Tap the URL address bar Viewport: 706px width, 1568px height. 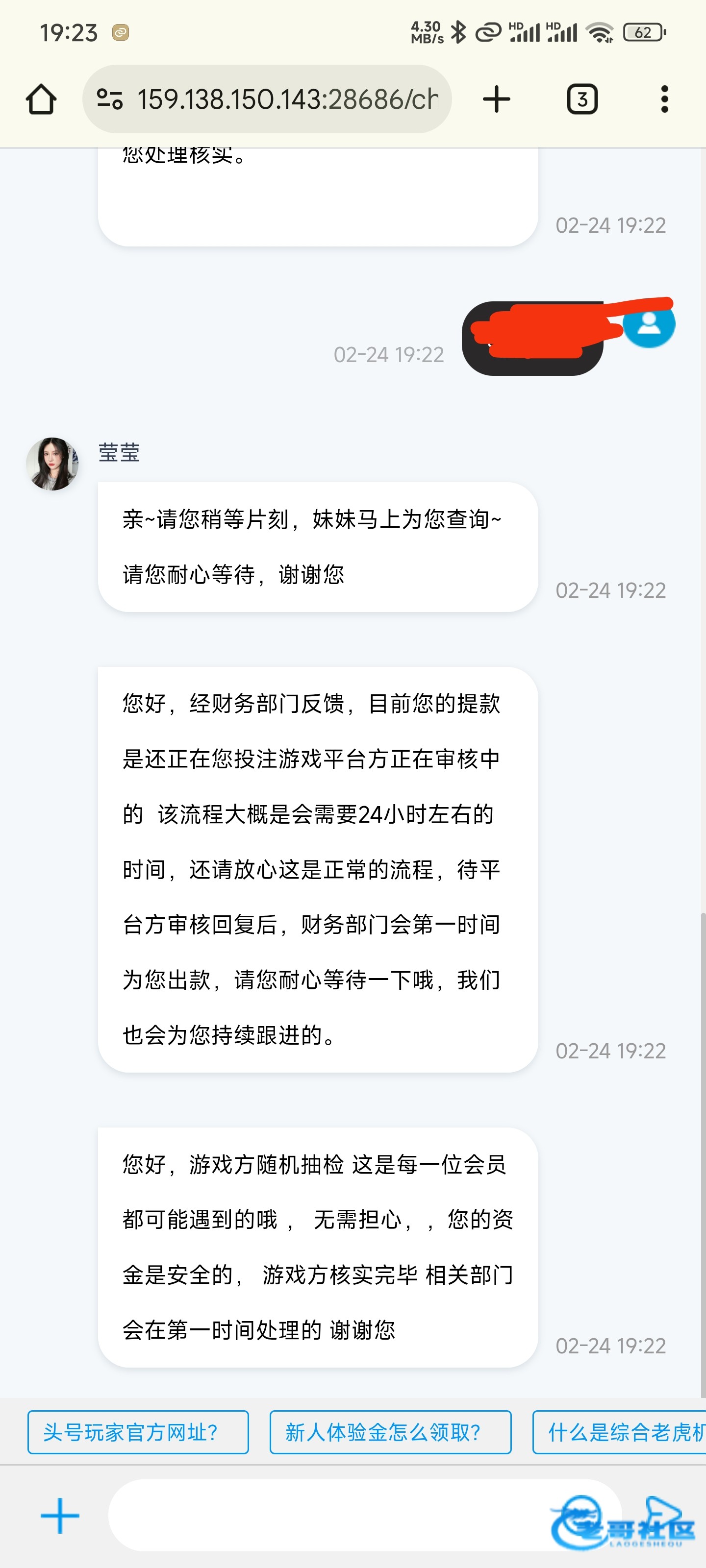[267, 99]
